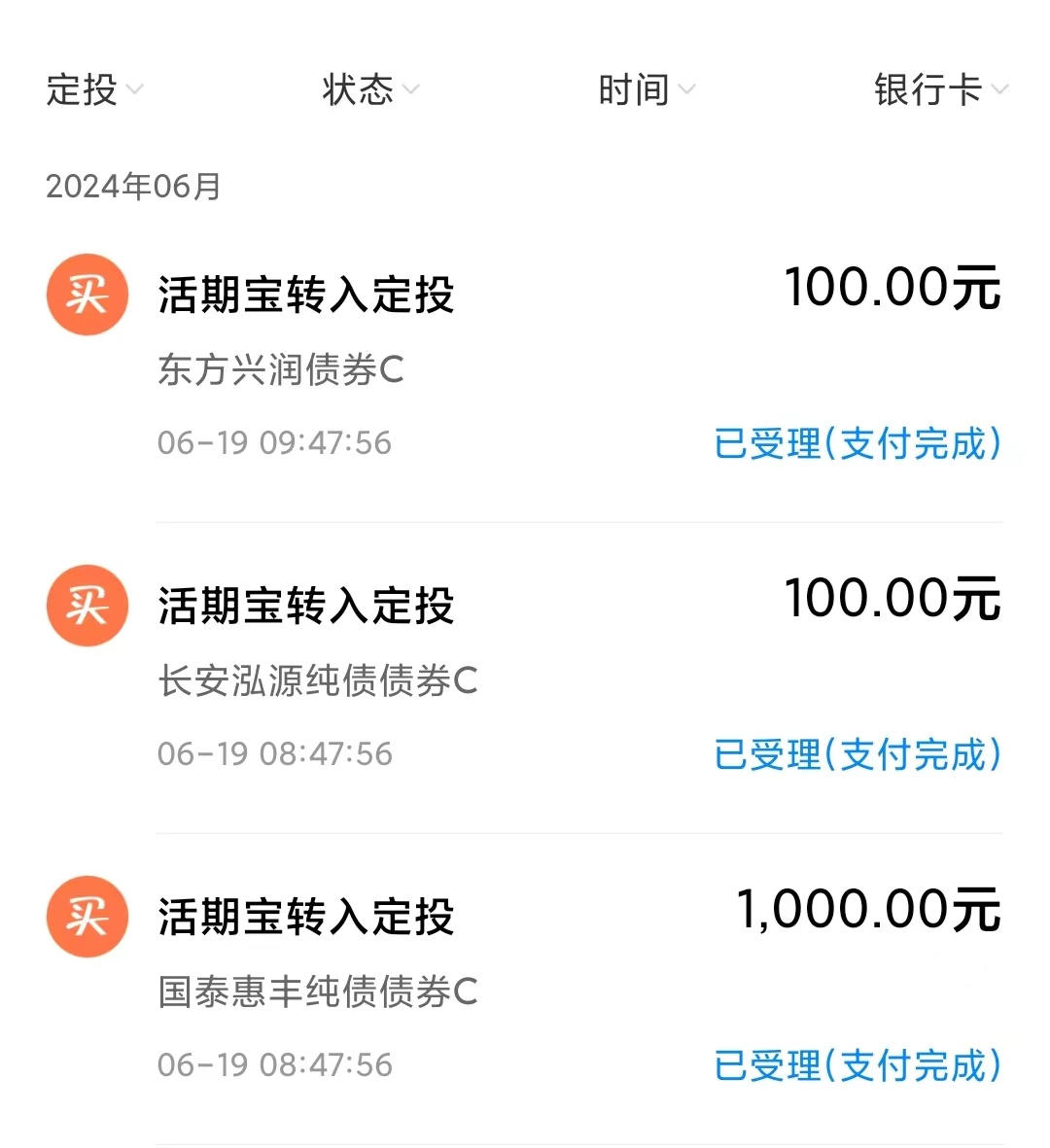Image resolution: width=1050 pixels, height=1148 pixels.
Task: Open the 银行卡 filter dropdown
Action: coord(936,90)
